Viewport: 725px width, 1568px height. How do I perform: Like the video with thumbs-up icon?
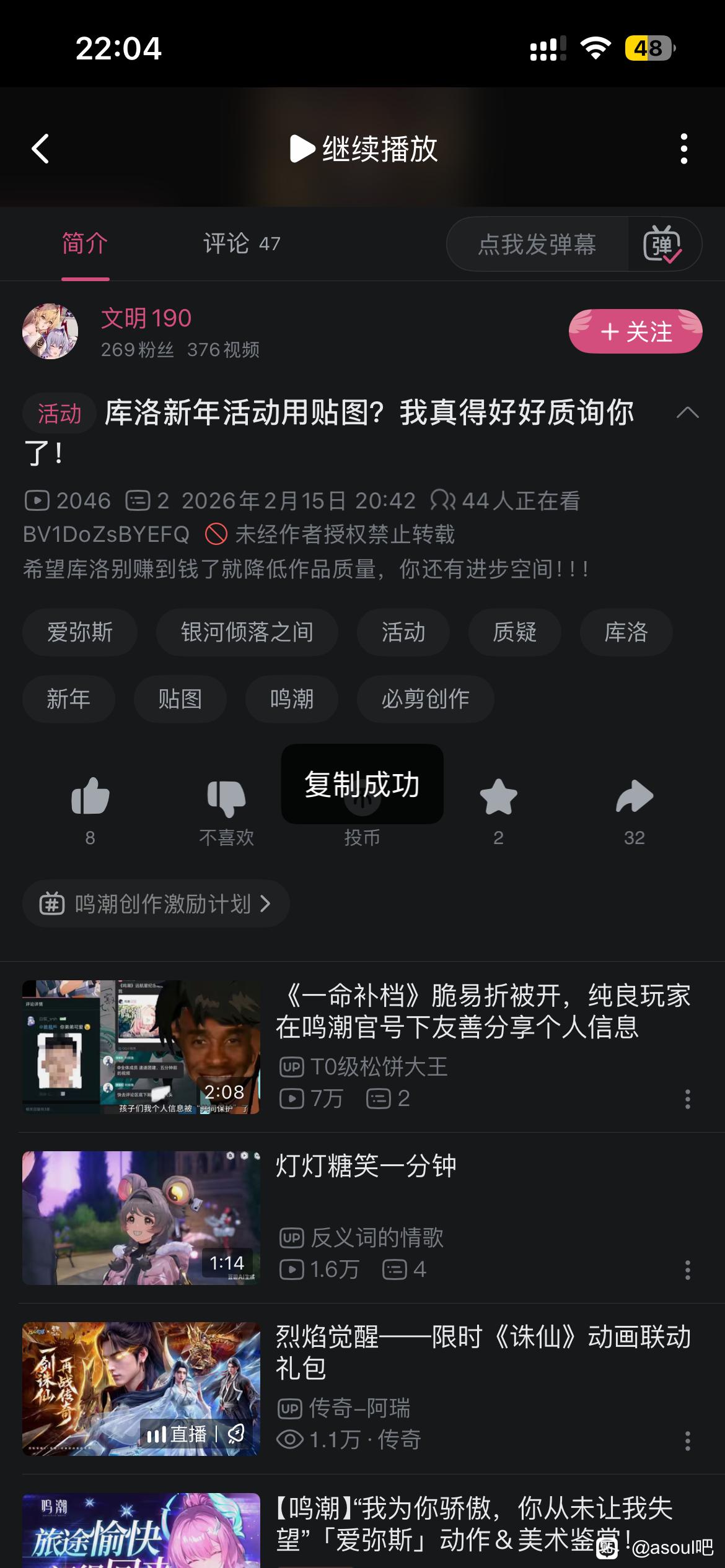click(90, 797)
